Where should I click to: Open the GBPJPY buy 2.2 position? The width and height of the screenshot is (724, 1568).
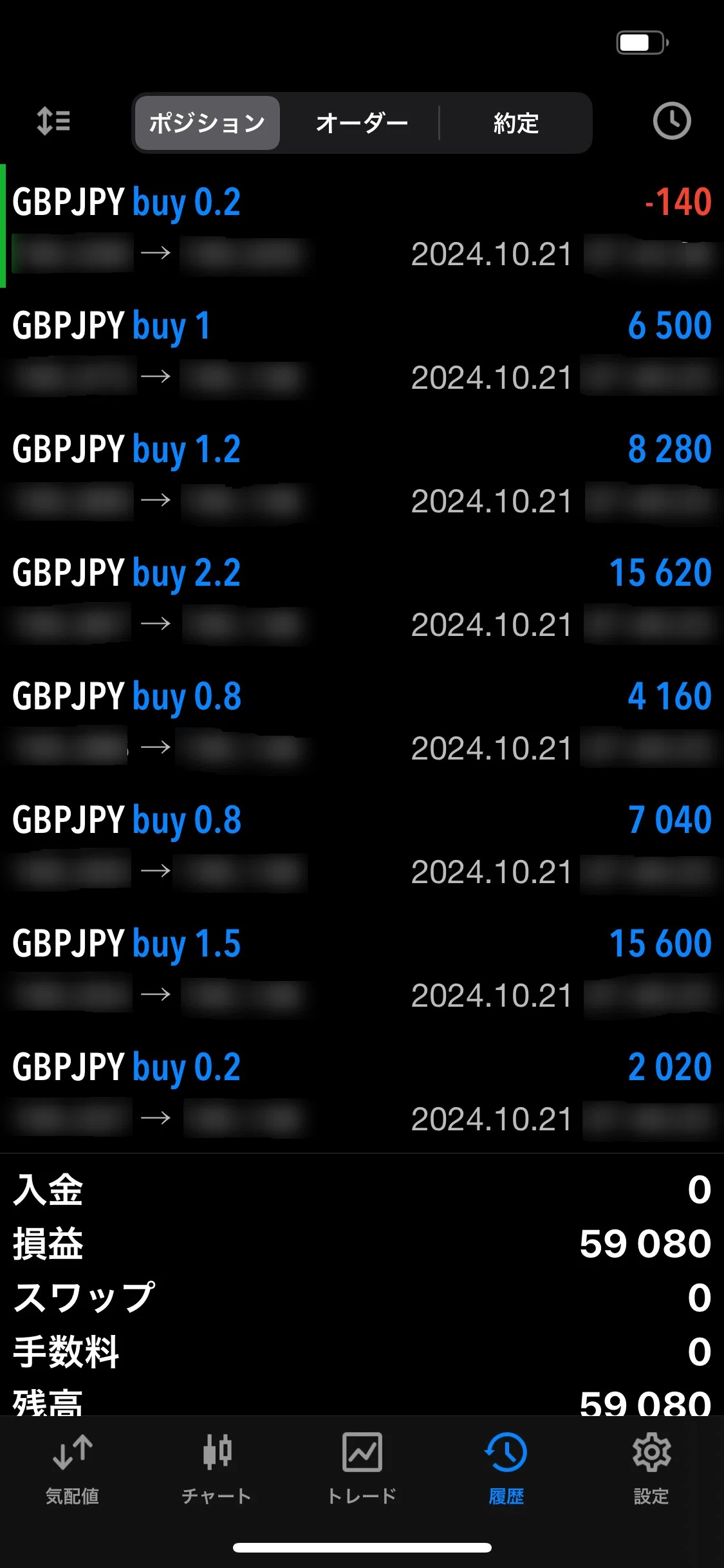click(x=362, y=597)
